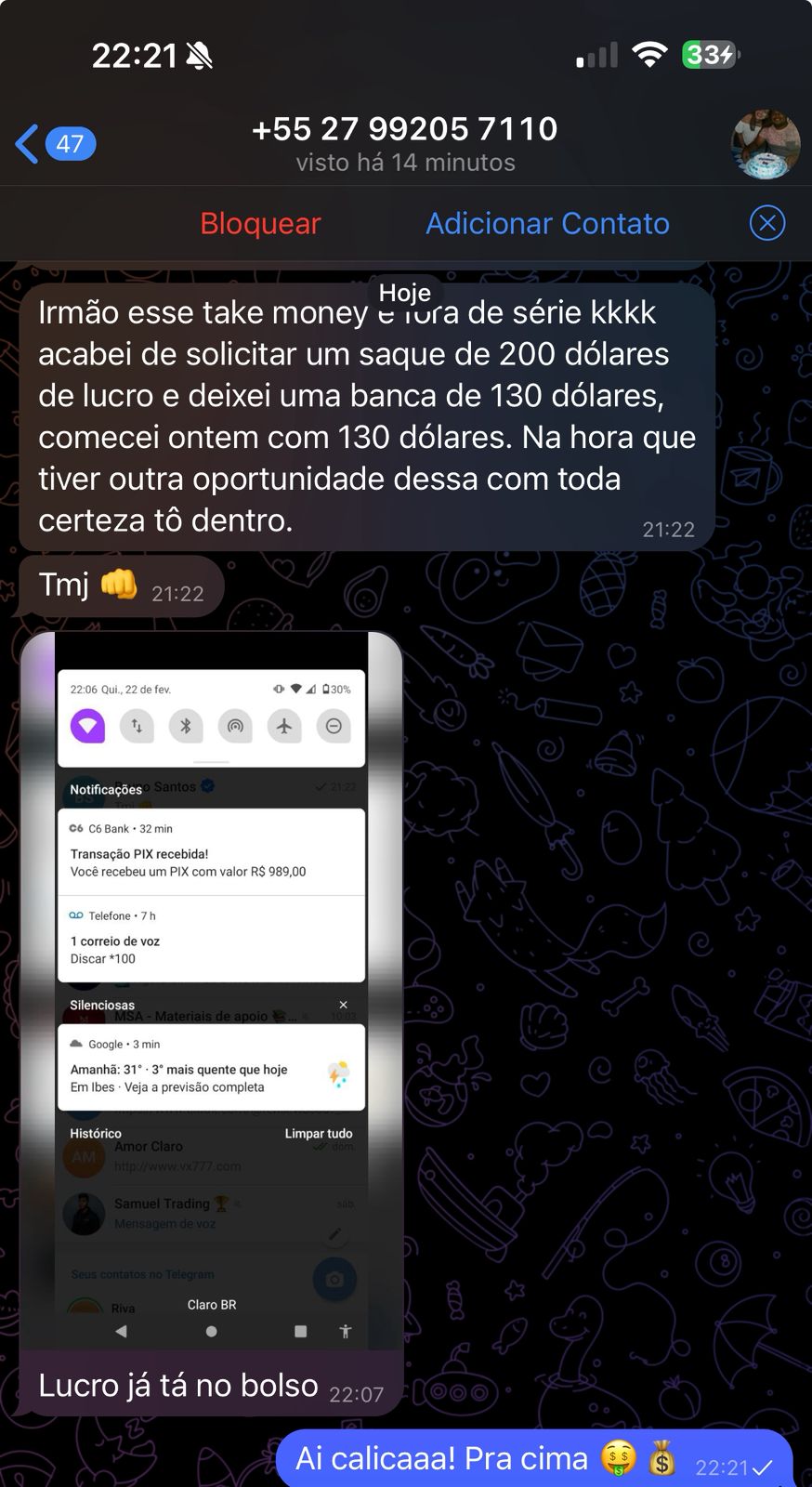This screenshot has width=812, height=1487.
Task: Select Bloquear in the contact banner
Action: [259, 223]
